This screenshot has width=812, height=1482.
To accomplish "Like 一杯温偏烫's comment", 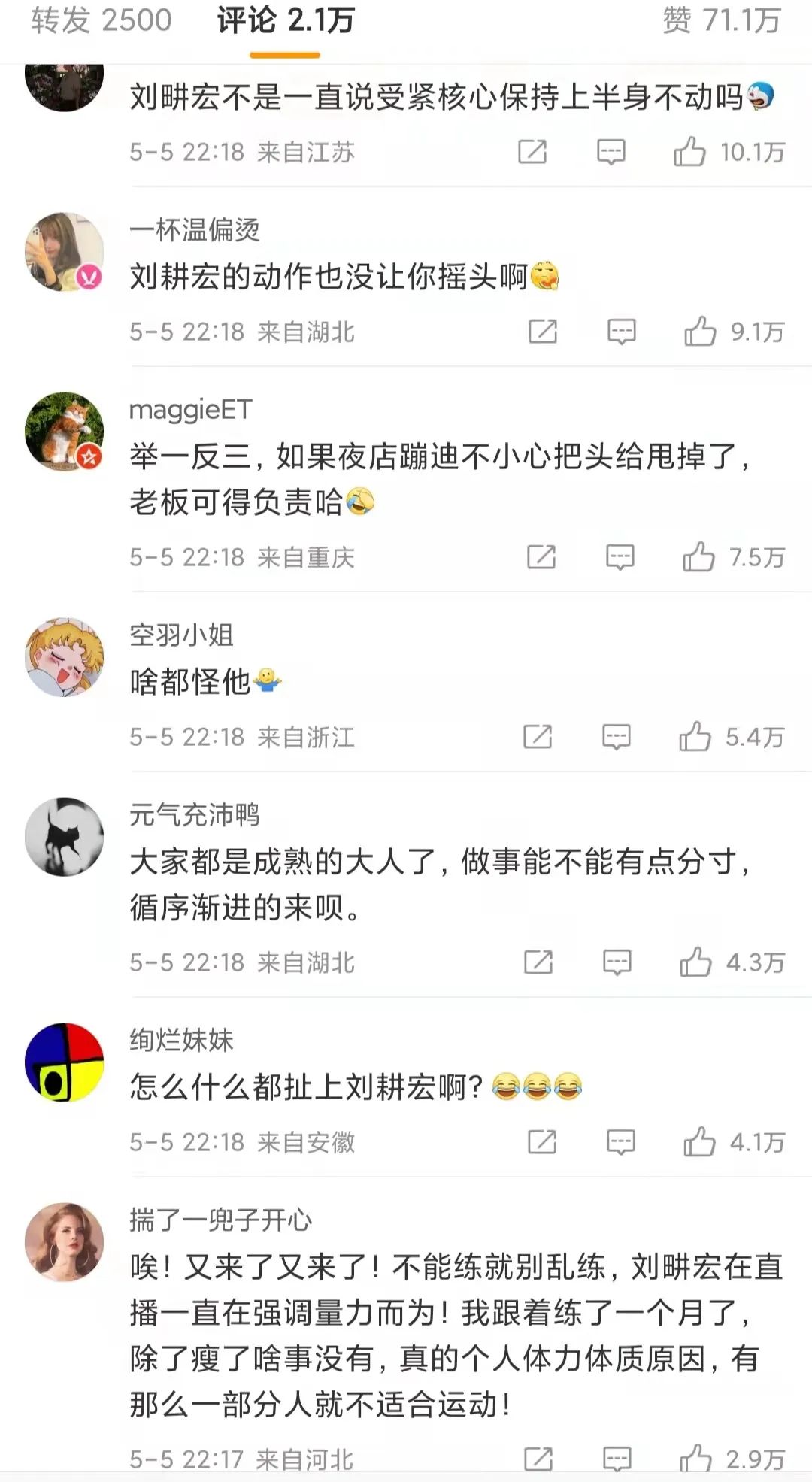I will click(x=700, y=332).
